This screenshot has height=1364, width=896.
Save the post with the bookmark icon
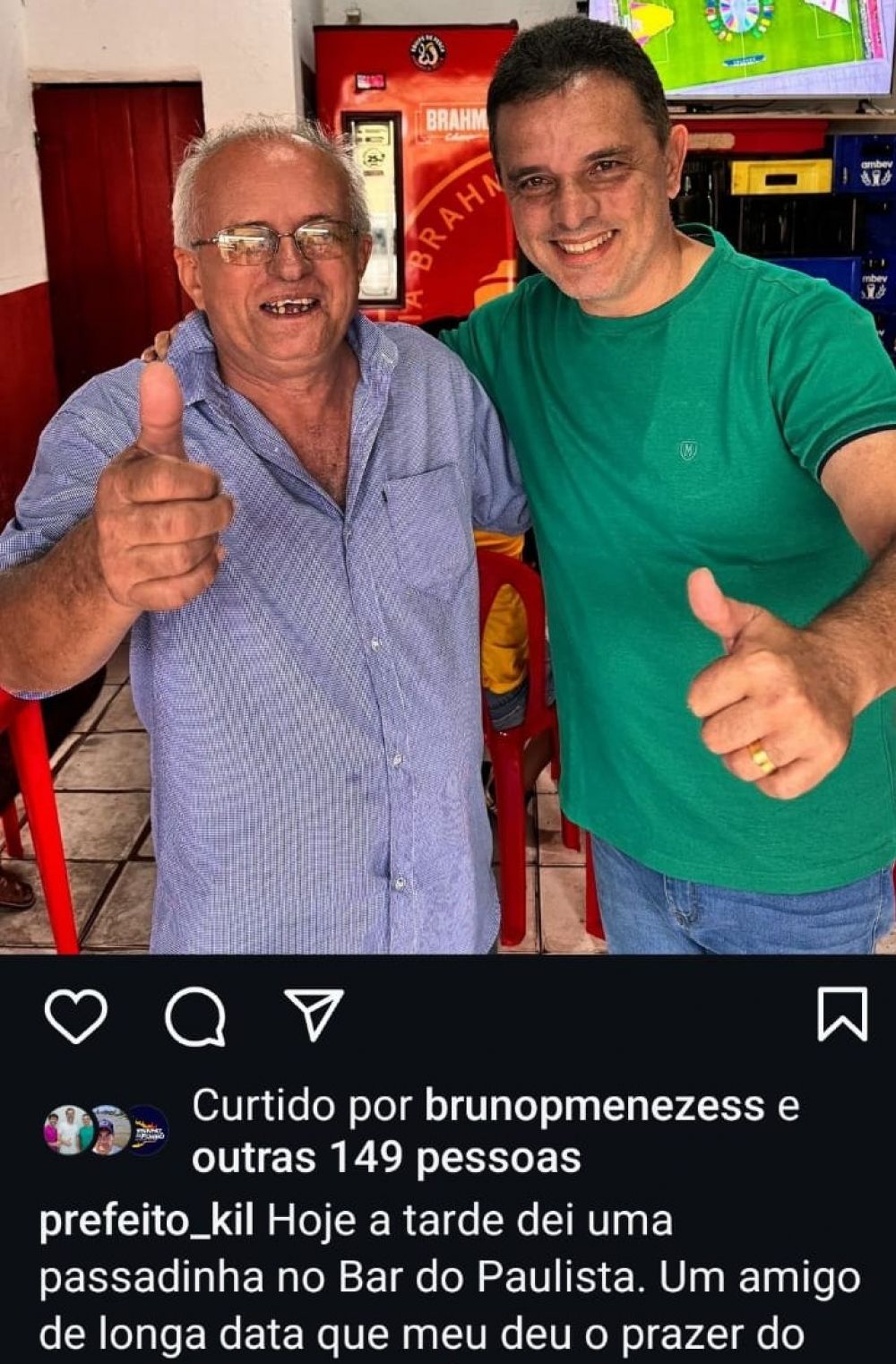pyautogui.click(x=842, y=1014)
